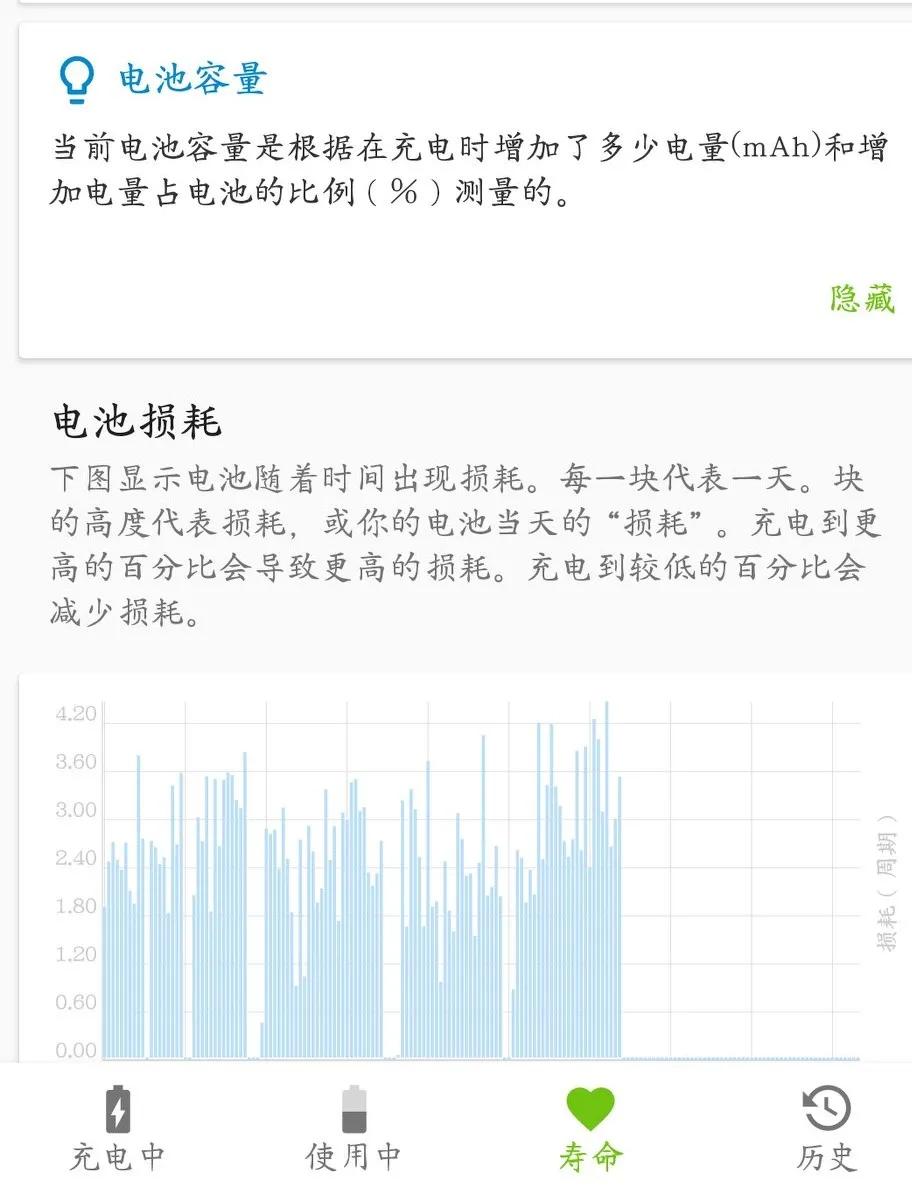Click 隐藏 to hide the capacity explanation
Image resolution: width=912 pixels, height=1198 pixels.
862,298
